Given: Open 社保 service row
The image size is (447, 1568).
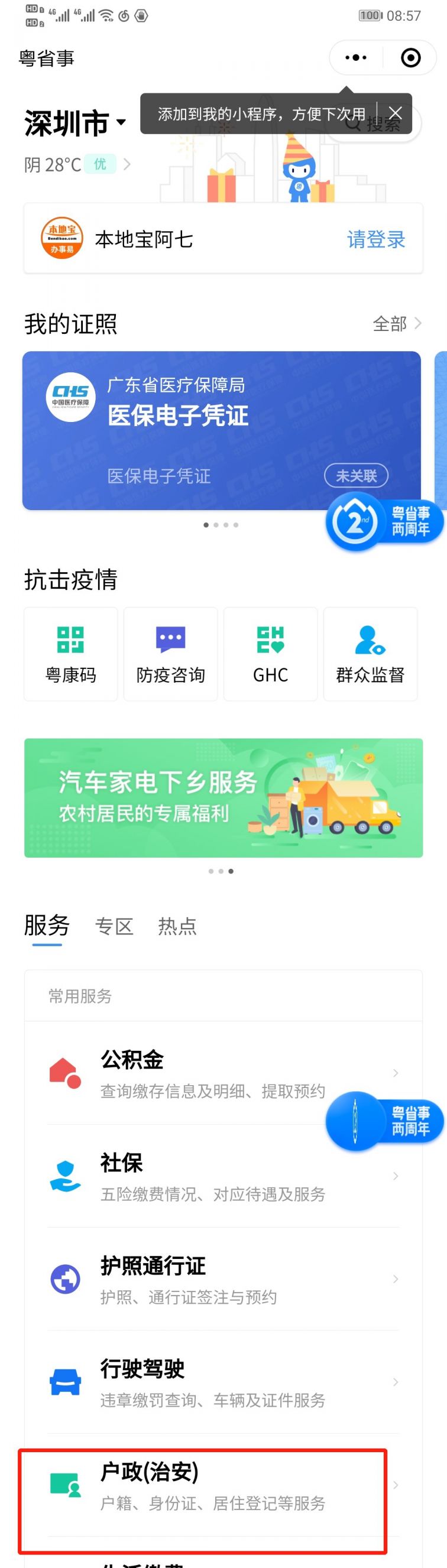Looking at the screenshot, I should 213,1176.
